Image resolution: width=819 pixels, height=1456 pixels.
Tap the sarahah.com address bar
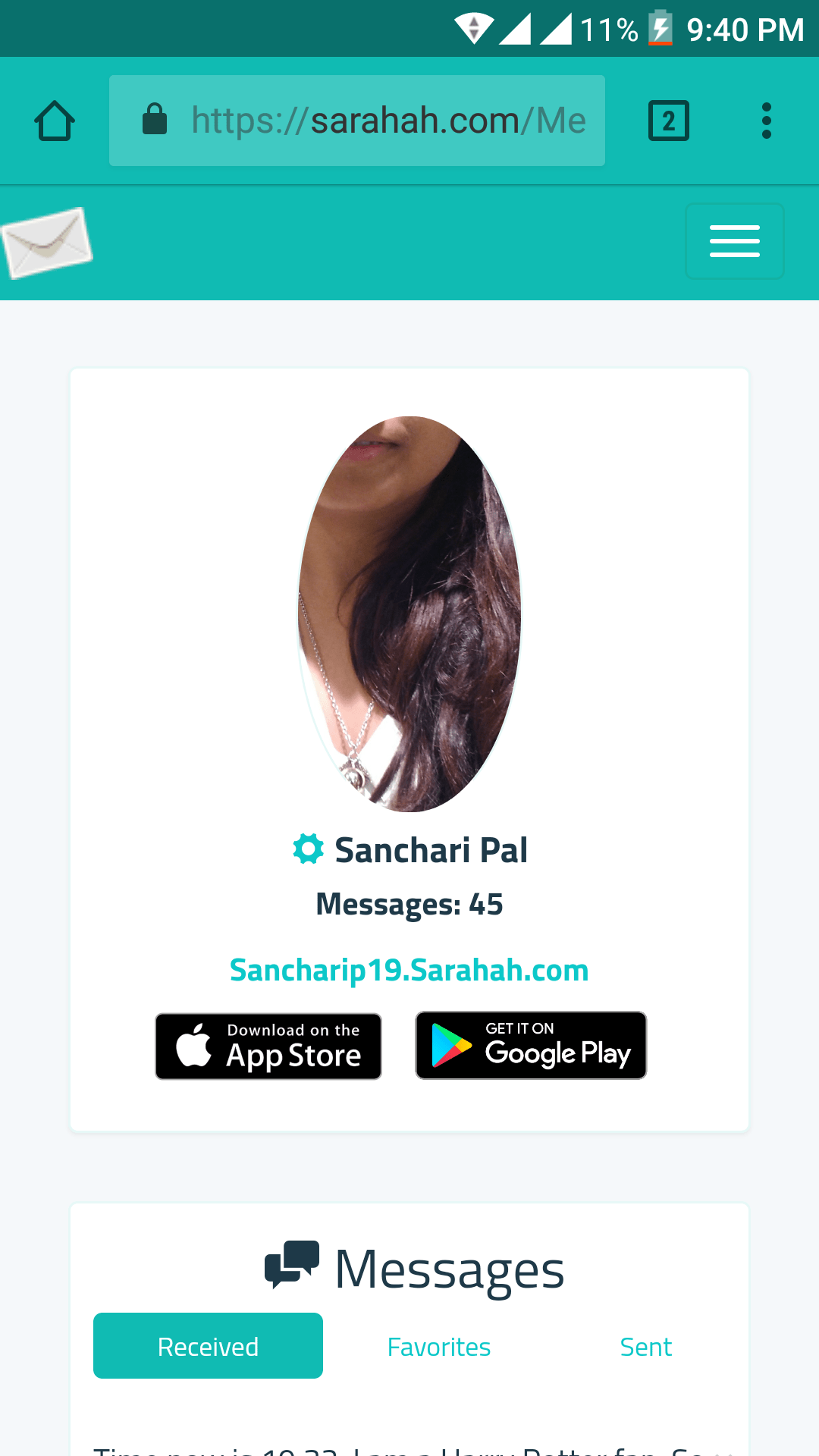pyautogui.click(x=356, y=121)
